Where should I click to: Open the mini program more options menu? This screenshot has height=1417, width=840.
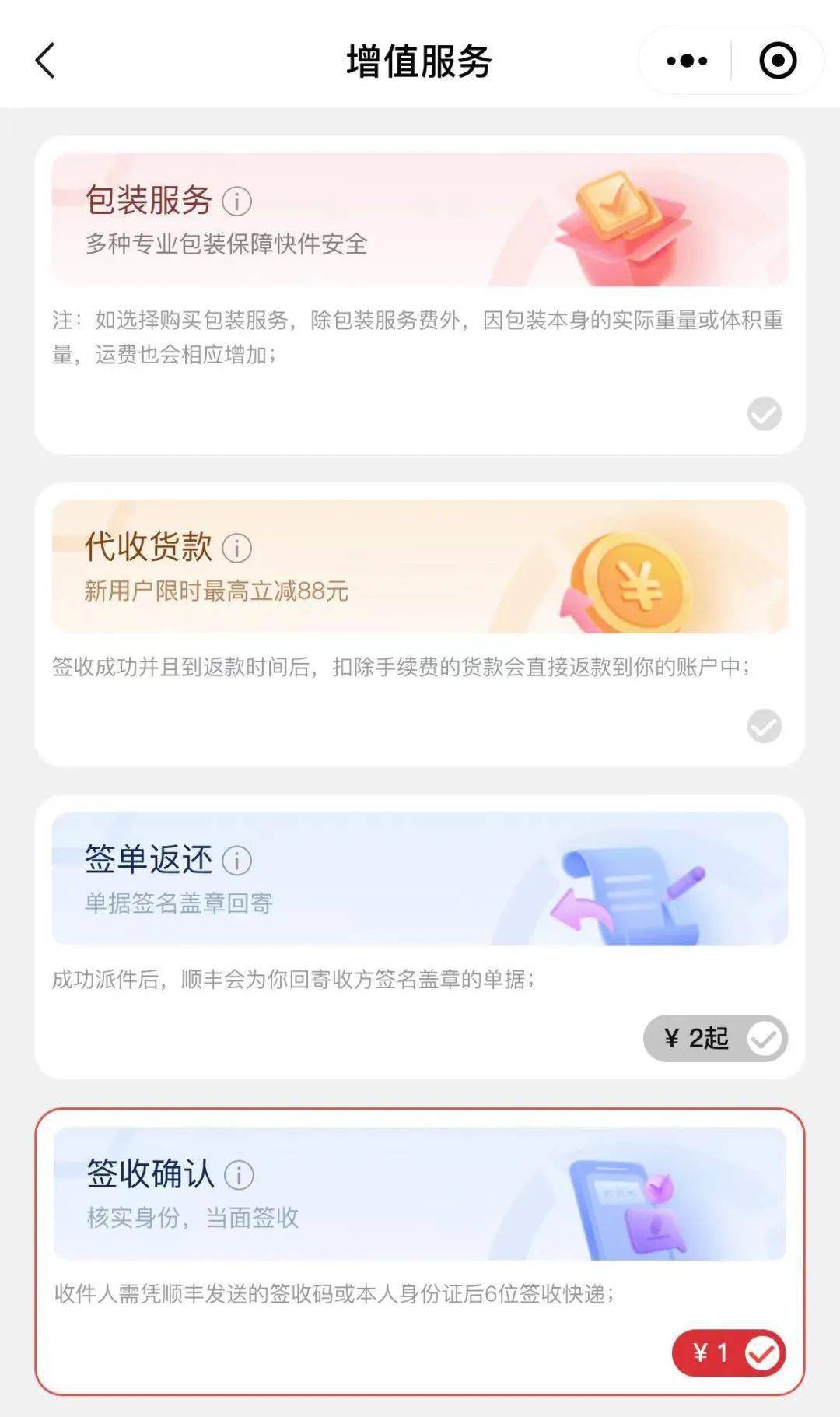click(x=687, y=61)
